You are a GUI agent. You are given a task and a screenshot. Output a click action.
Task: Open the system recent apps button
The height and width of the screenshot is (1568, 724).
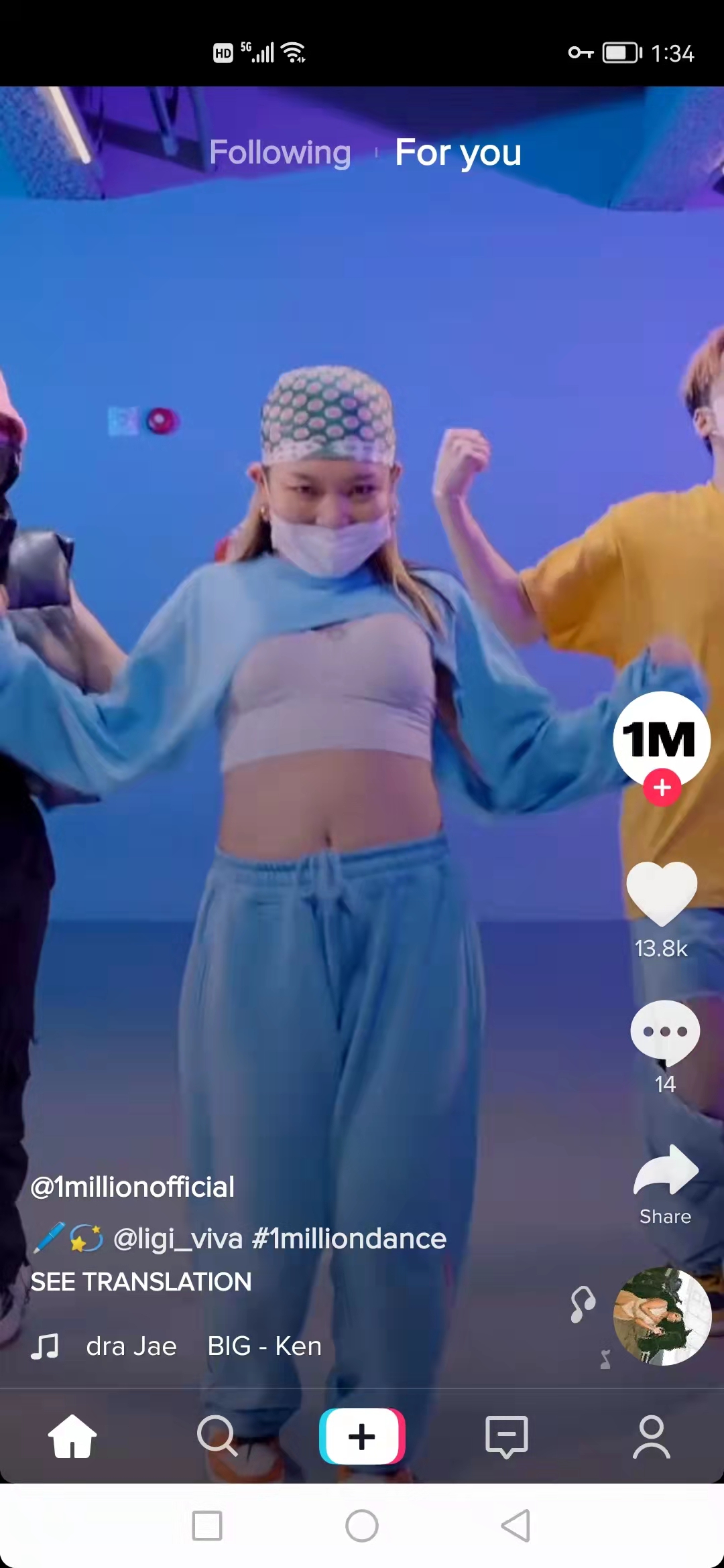click(x=207, y=1526)
